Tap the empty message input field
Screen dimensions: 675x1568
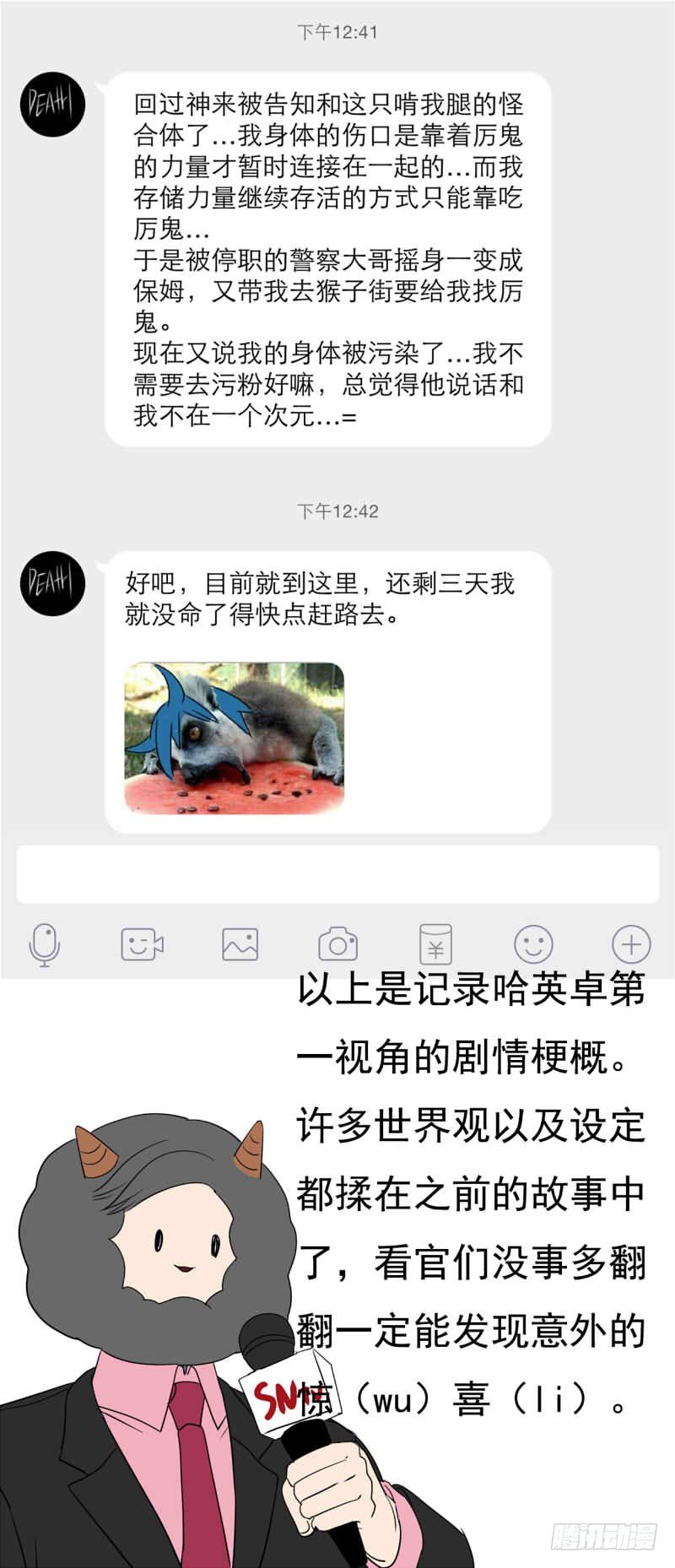pyautogui.click(x=337, y=872)
